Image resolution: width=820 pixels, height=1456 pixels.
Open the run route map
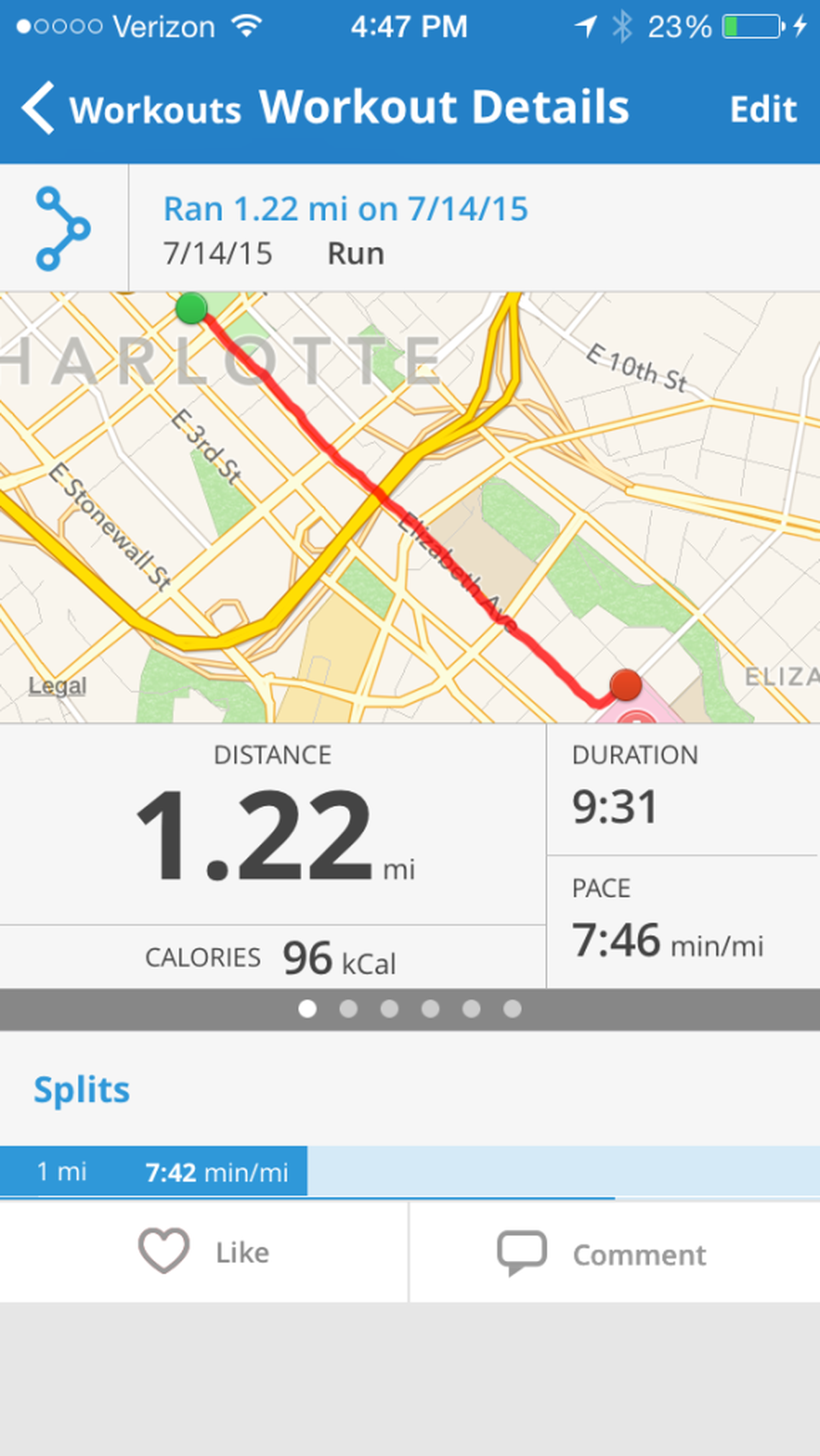click(x=410, y=507)
